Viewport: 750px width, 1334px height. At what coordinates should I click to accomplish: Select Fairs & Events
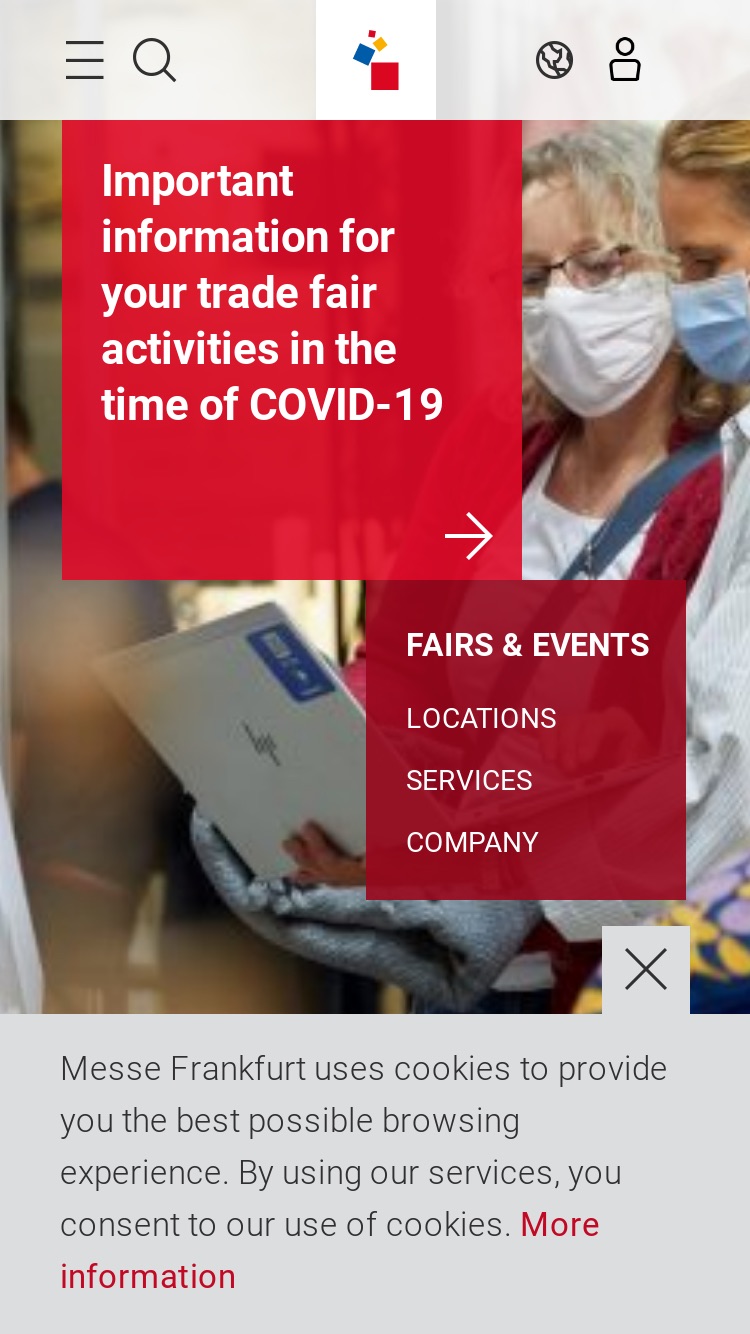528,645
